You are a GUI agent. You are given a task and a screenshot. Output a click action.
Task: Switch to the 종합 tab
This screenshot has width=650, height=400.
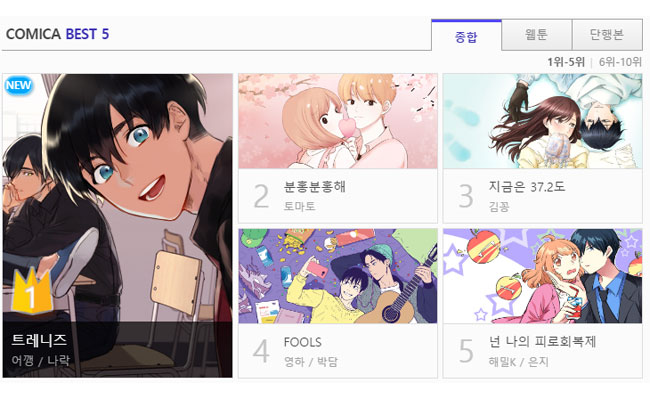[x=466, y=35]
